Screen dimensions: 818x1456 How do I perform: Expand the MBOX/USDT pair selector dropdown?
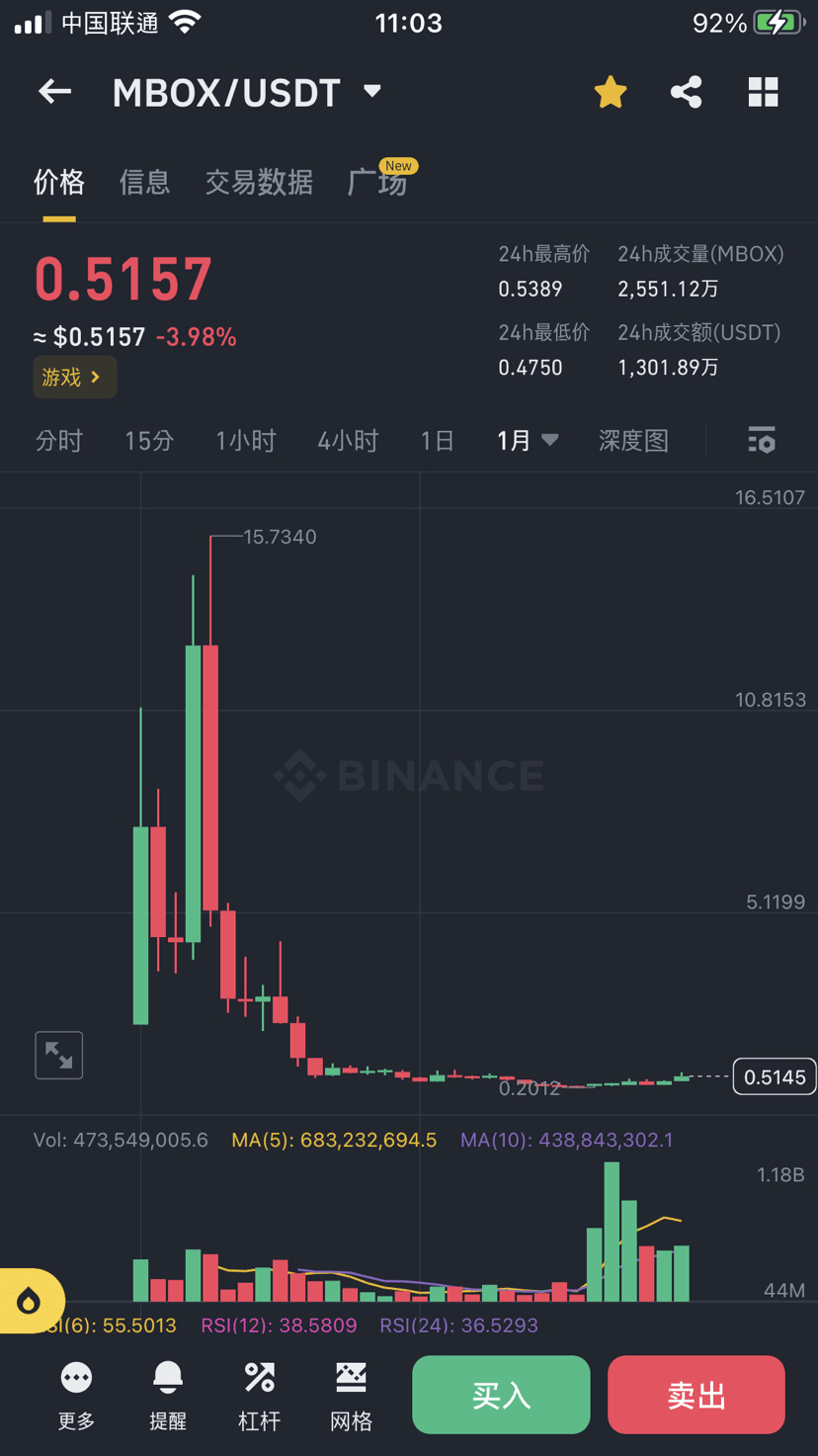point(371,91)
